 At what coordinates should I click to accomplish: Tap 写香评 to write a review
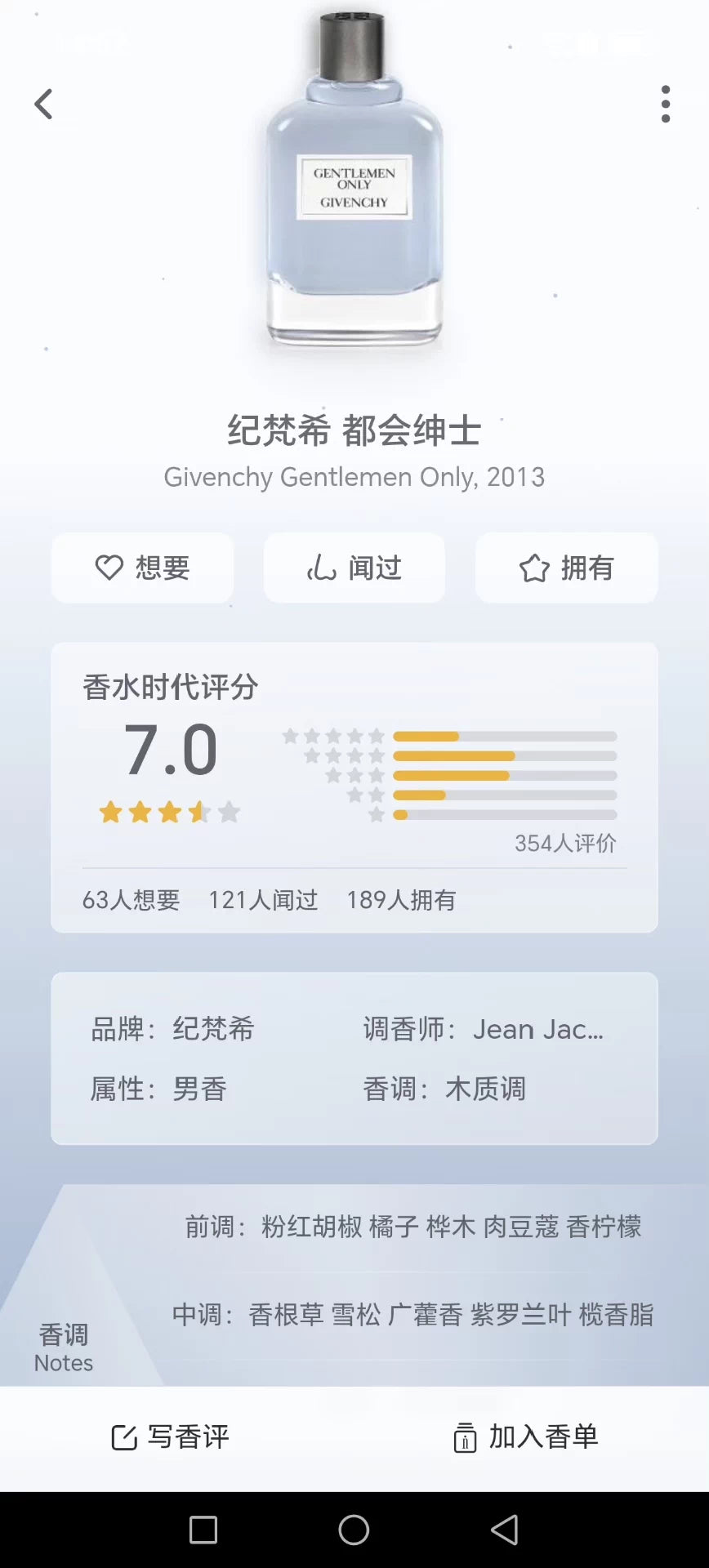(x=171, y=1437)
